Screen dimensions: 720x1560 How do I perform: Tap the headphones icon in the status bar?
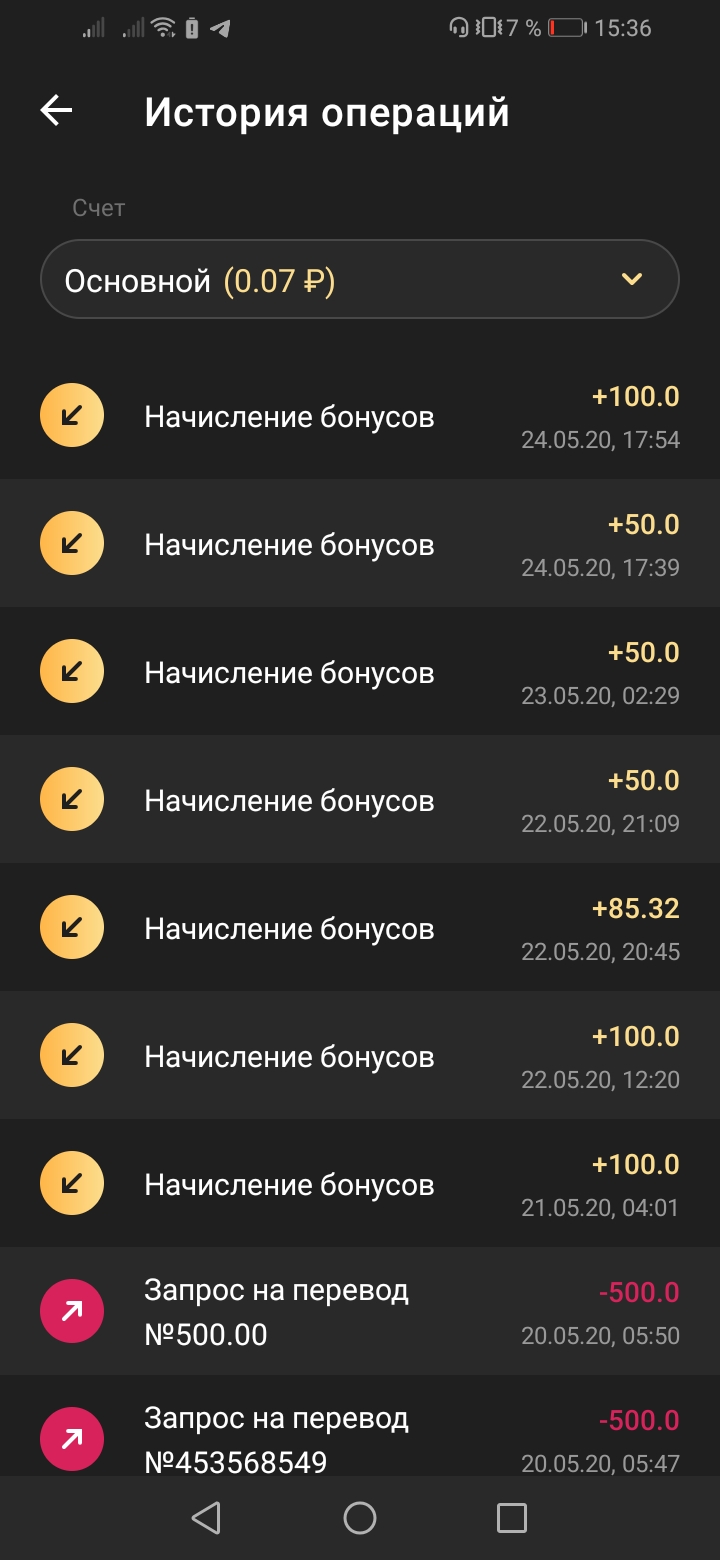(458, 27)
